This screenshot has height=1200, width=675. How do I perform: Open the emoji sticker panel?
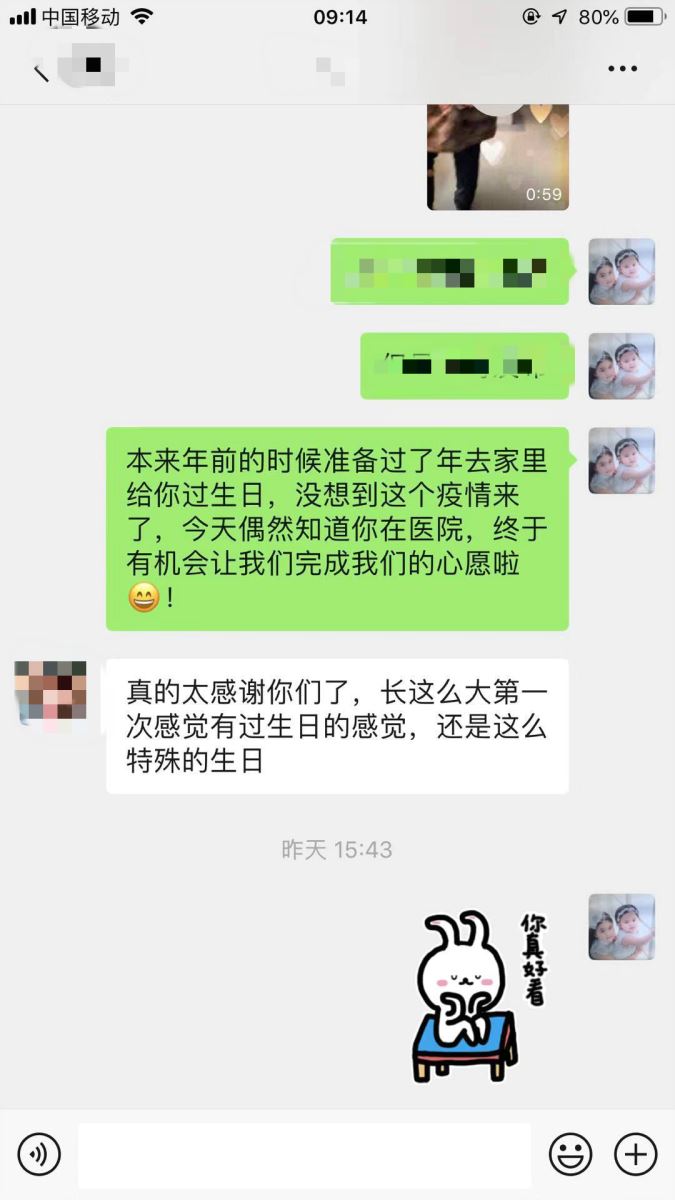[570, 1155]
